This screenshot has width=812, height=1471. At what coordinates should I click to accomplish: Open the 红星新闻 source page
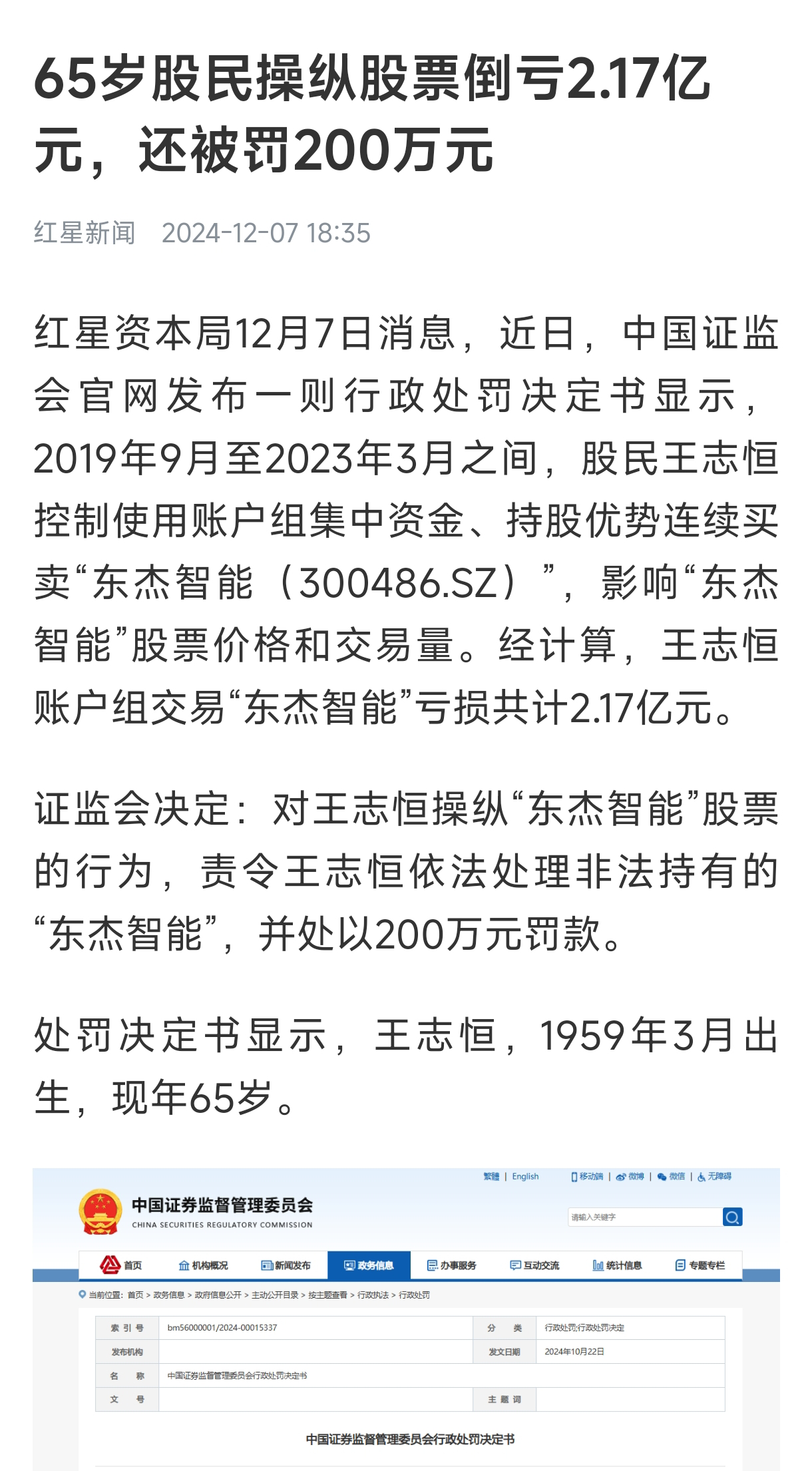pyautogui.click(x=85, y=233)
